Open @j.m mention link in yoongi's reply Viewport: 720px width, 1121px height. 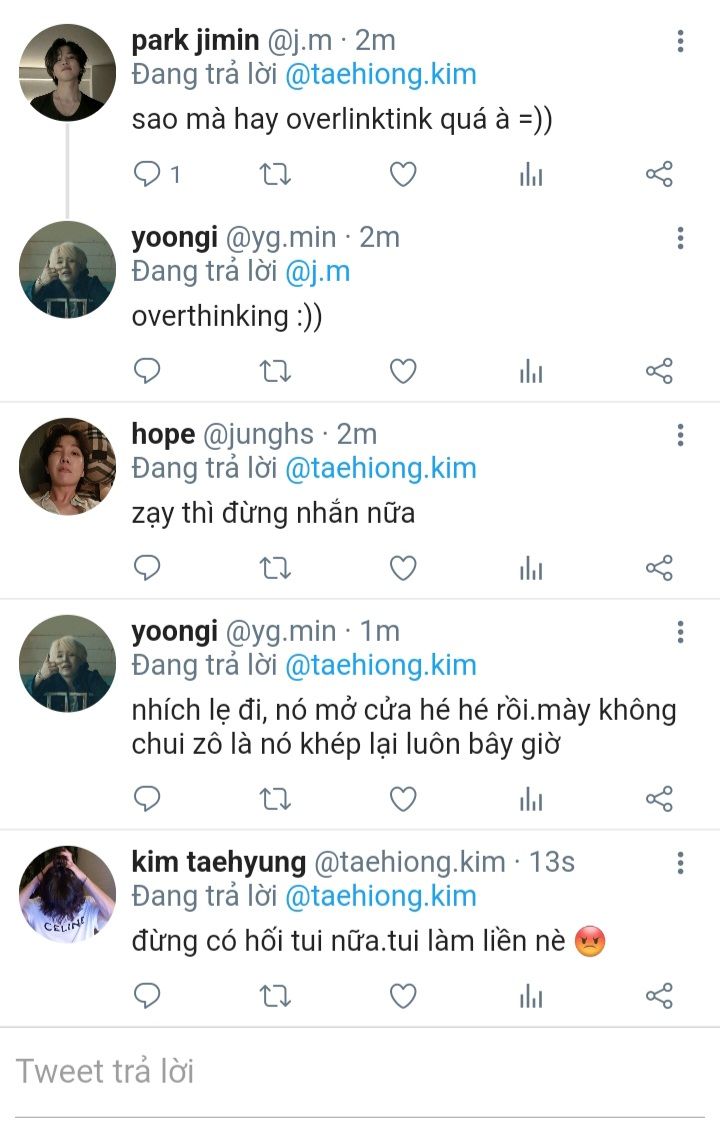[317, 271]
